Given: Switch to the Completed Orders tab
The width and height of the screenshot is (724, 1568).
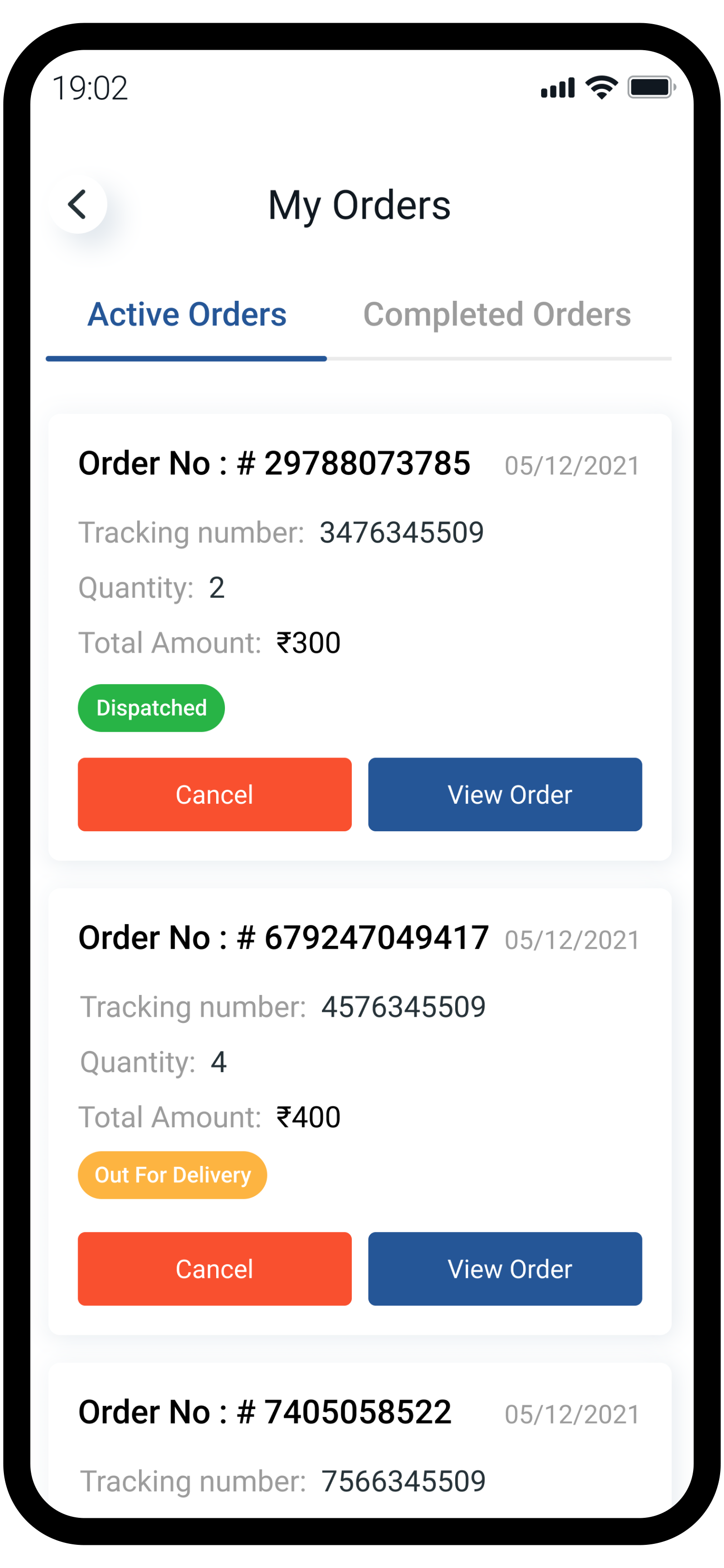Looking at the screenshot, I should [497, 315].
